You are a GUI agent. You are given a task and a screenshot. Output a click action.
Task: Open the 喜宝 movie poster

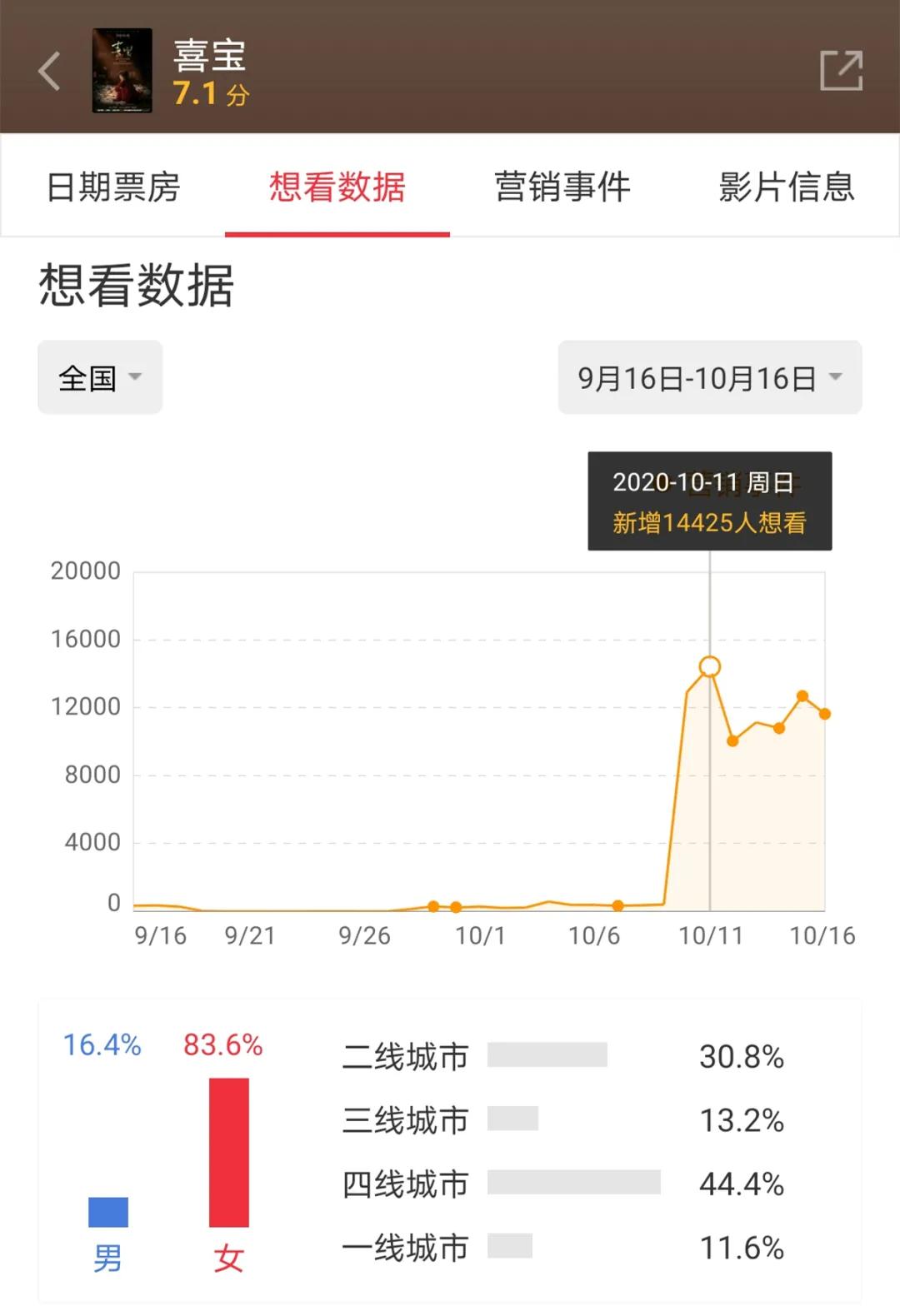tap(122, 71)
